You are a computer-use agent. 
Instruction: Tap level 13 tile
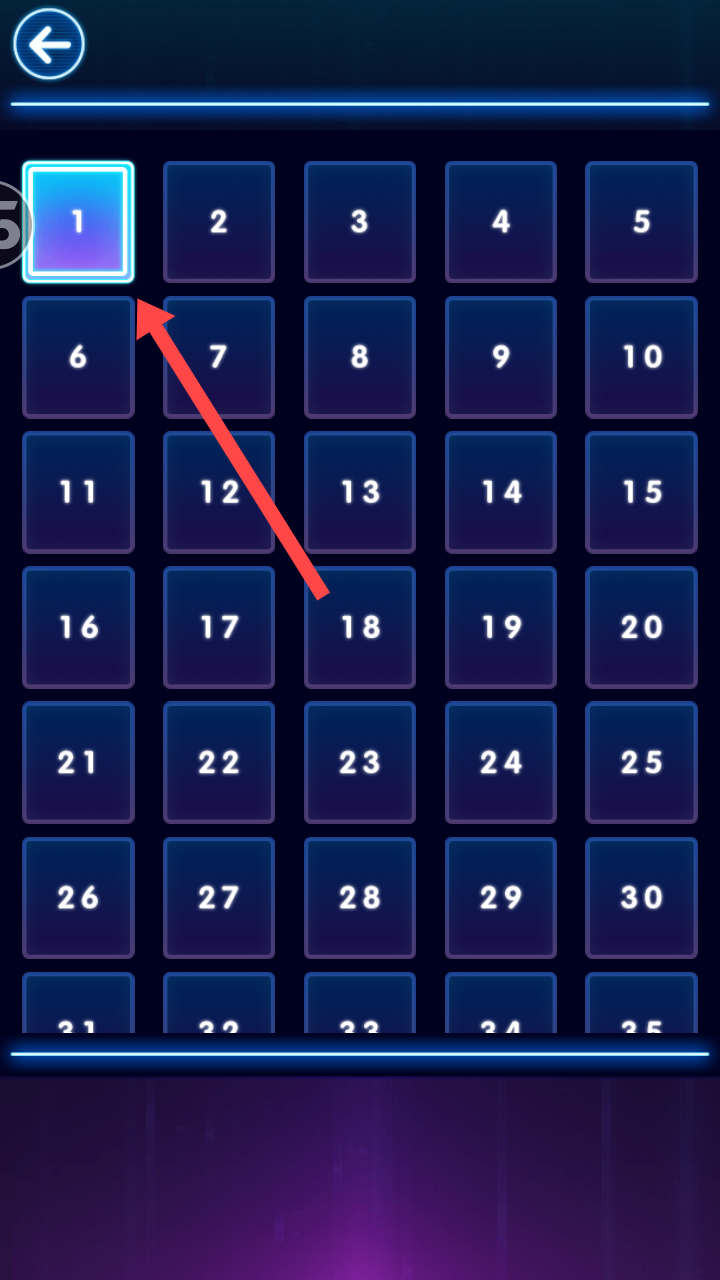(360, 492)
